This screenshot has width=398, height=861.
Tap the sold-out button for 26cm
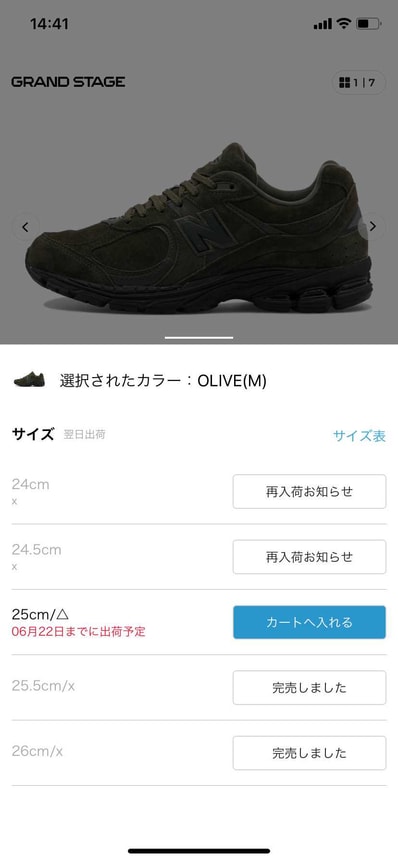pyautogui.click(x=309, y=753)
